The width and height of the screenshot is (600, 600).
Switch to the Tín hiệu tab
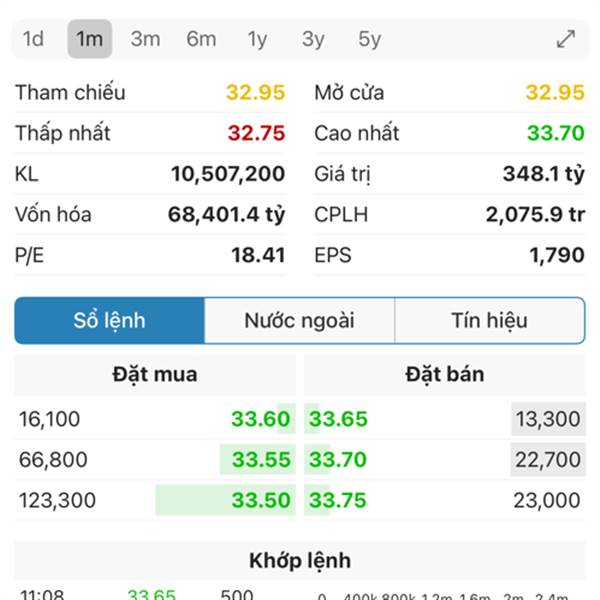tap(489, 321)
